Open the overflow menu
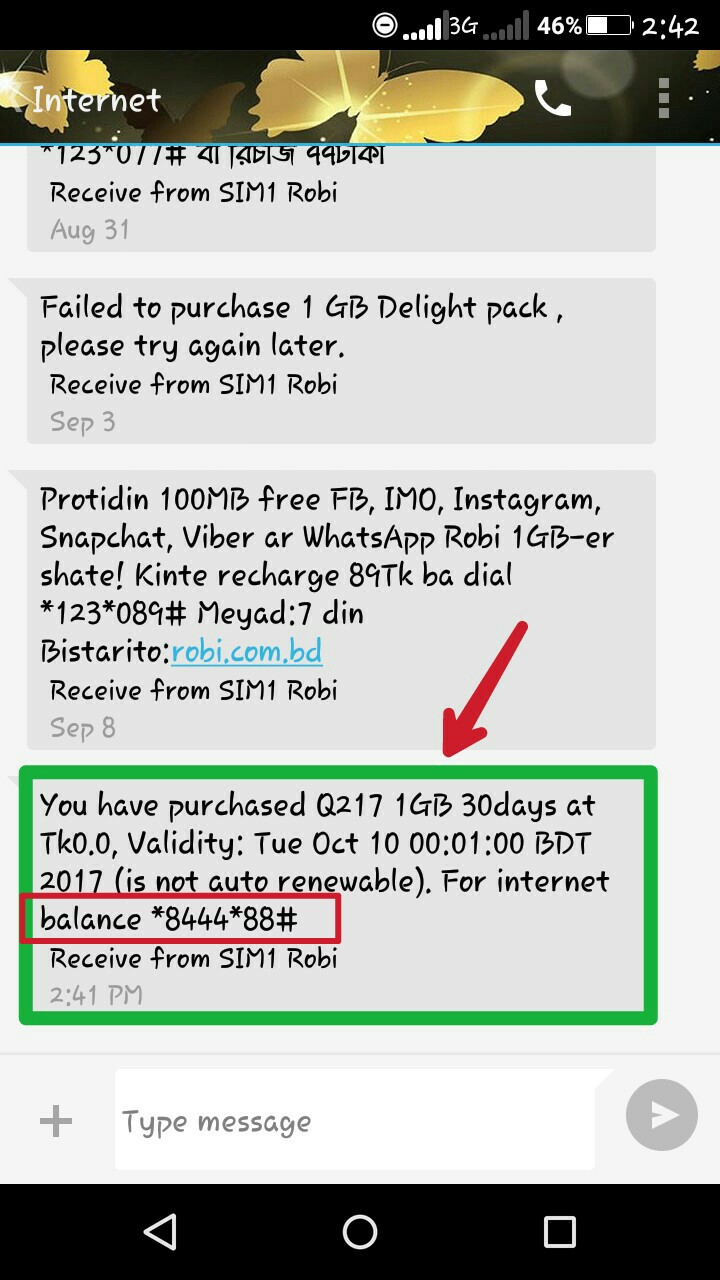The image size is (720, 1280). 663,98
